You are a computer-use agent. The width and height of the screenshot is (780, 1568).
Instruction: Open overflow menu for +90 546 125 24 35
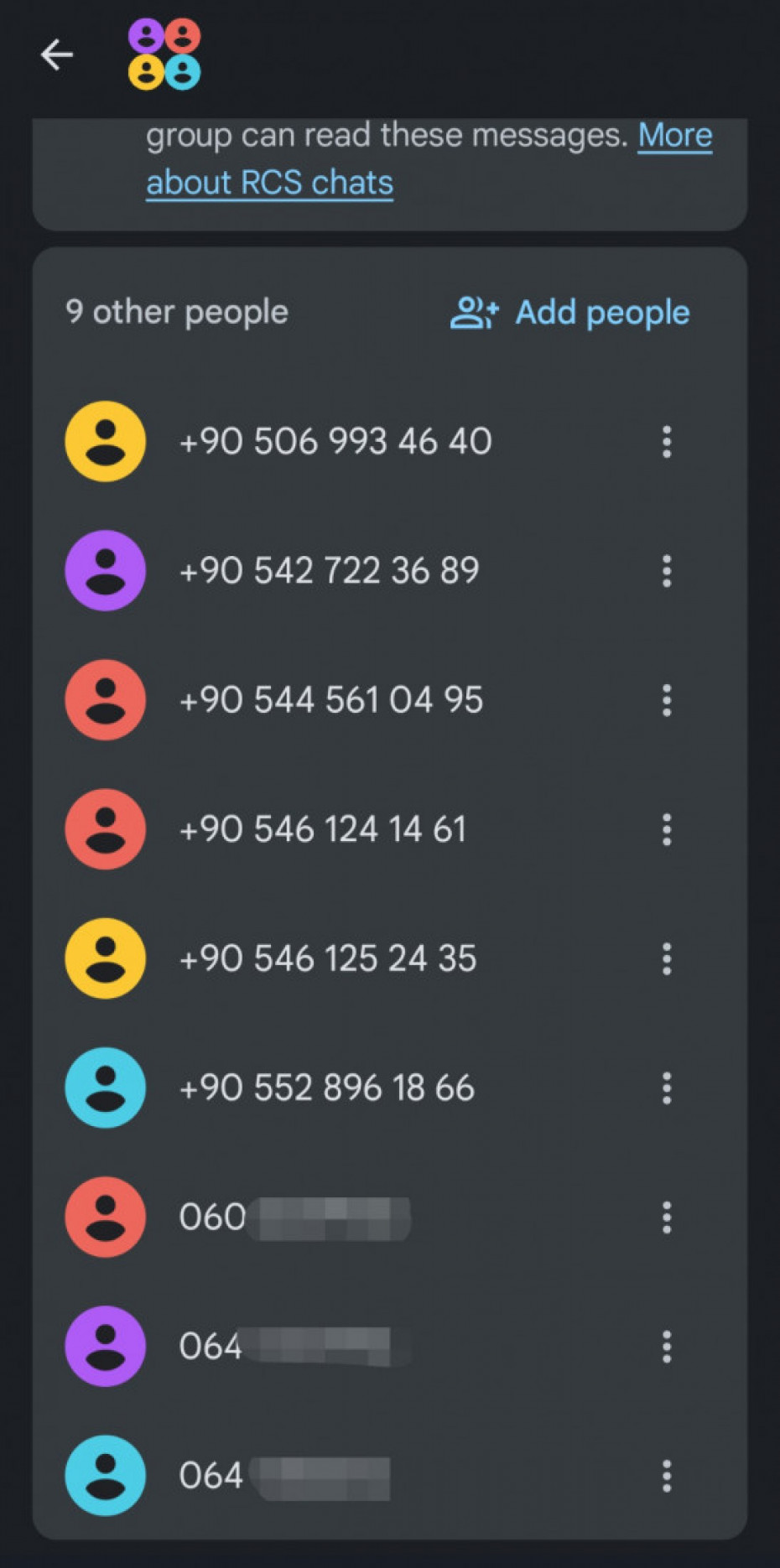point(667,958)
